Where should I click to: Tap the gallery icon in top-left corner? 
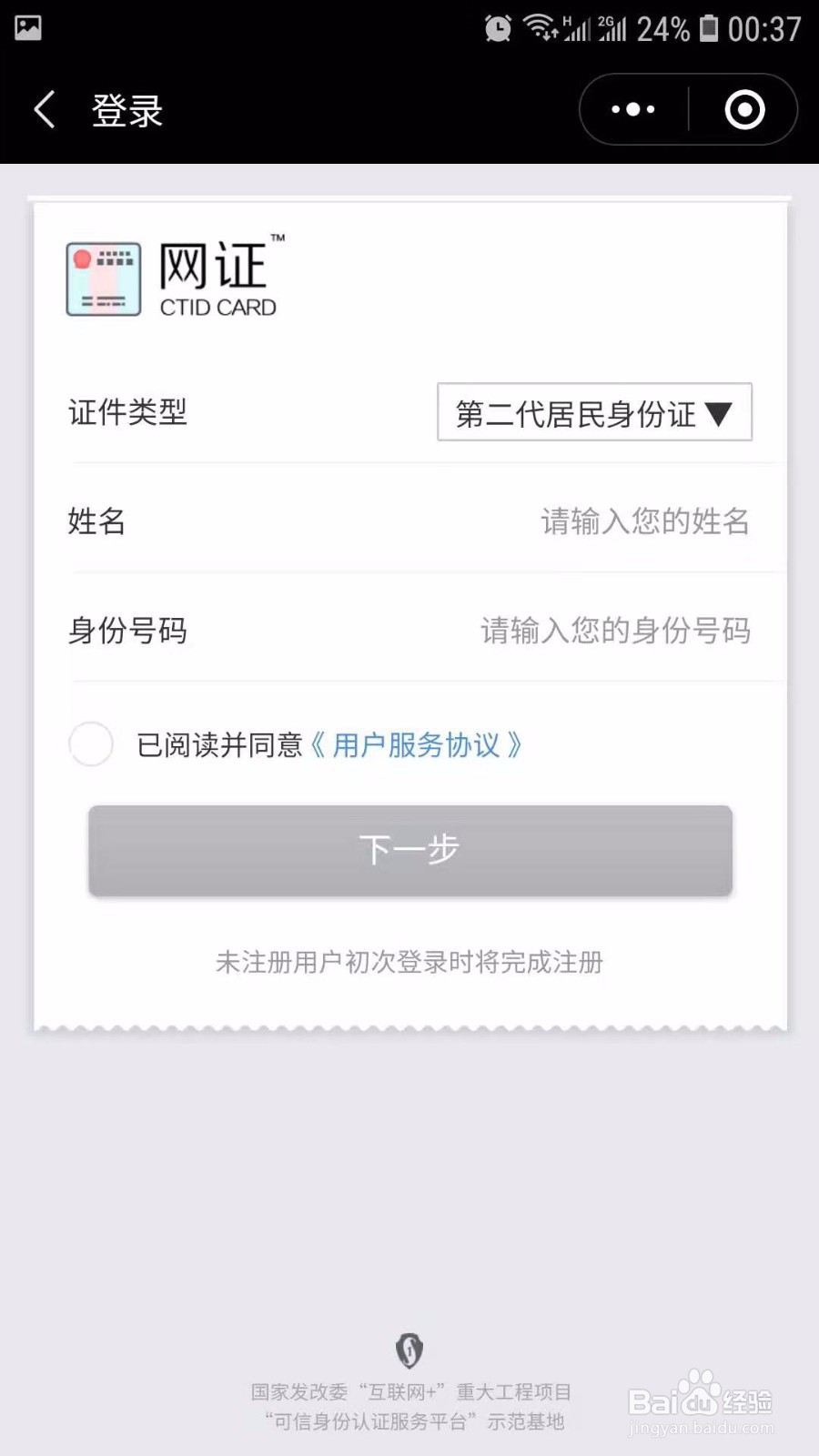pos(26,26)
